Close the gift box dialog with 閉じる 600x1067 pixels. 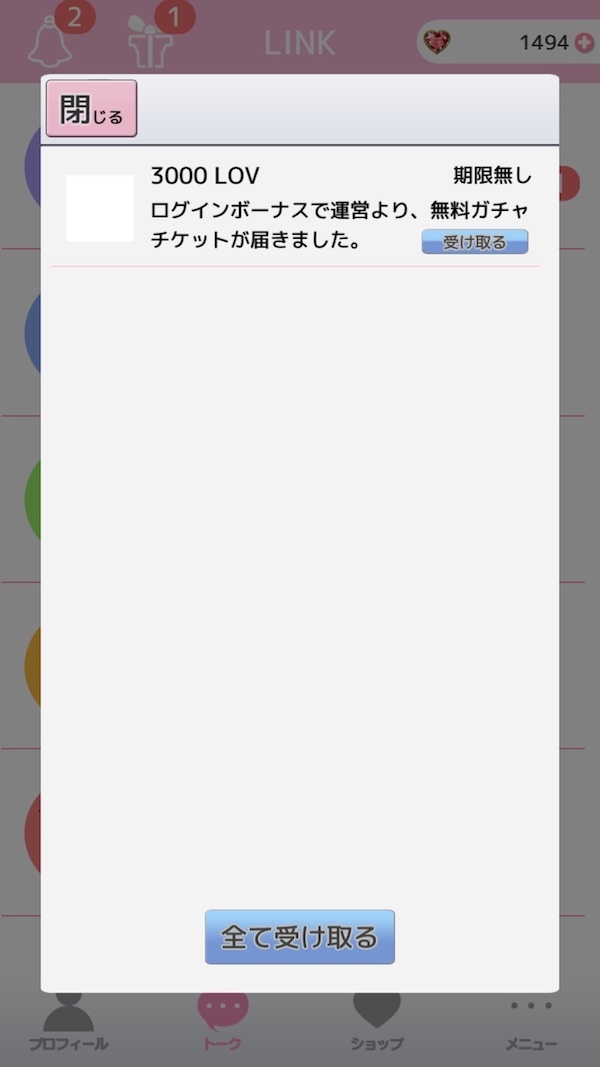tap(92, 109)
